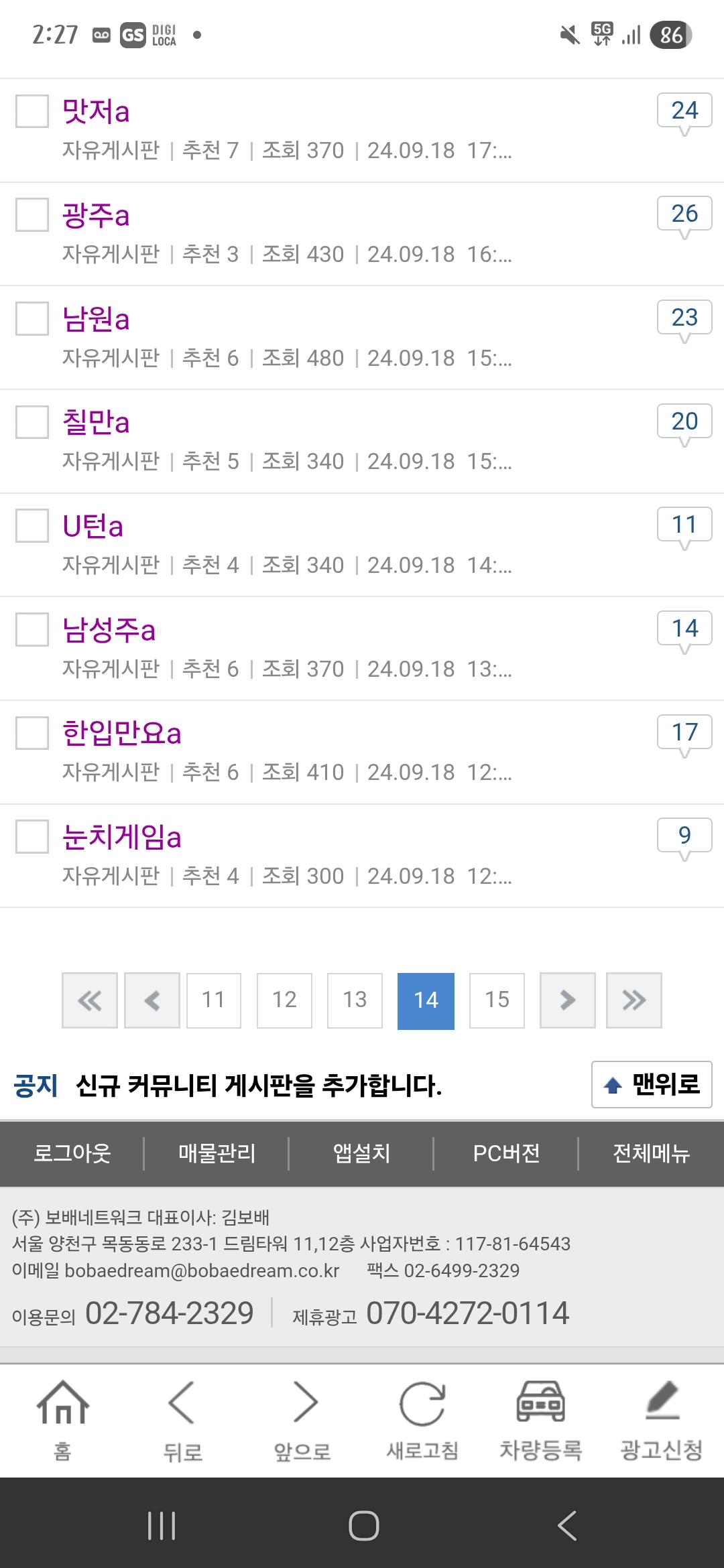Tap 로그아웃 to log out
The width and height of the screenshot is (724, 1568).
[72, 1153]
